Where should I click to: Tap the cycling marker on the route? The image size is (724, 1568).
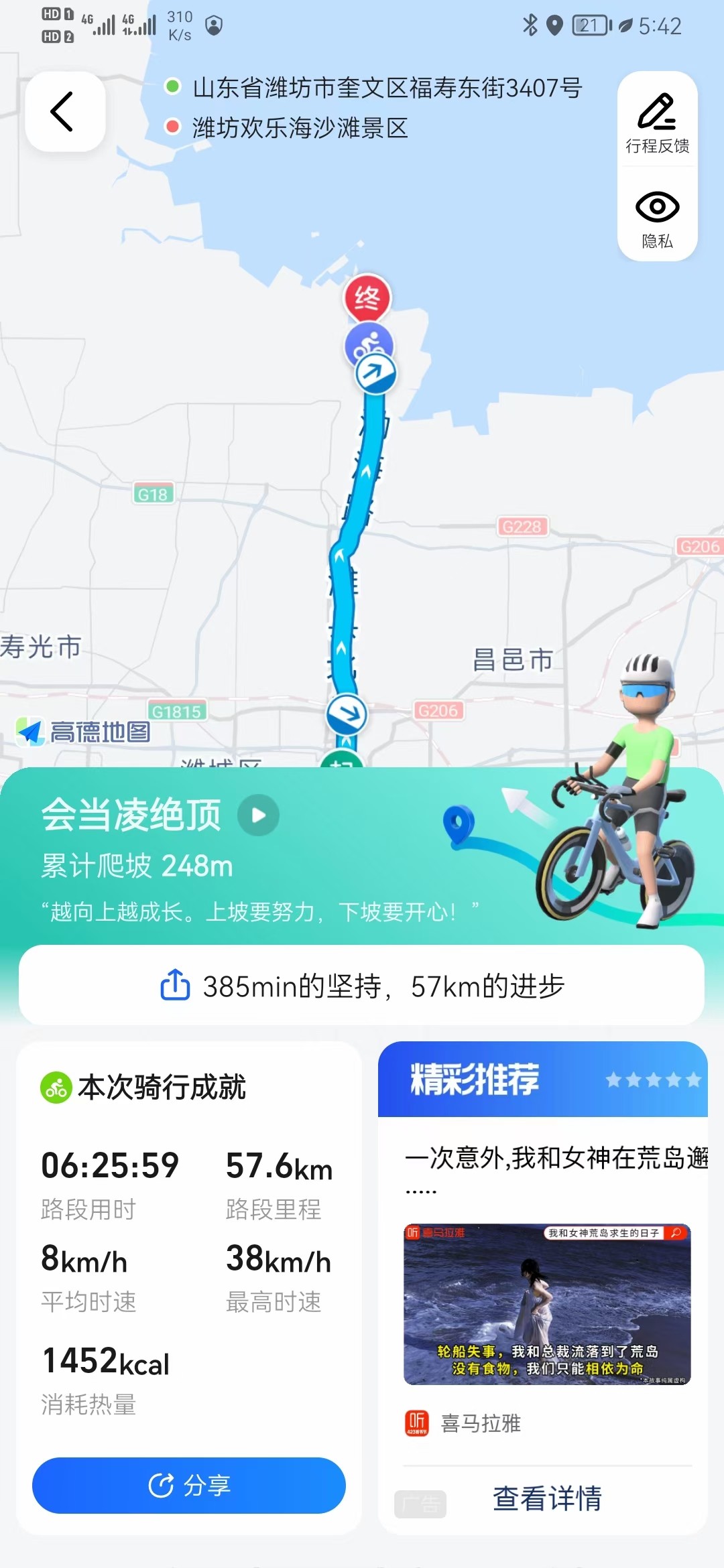[x=367, y=346]
